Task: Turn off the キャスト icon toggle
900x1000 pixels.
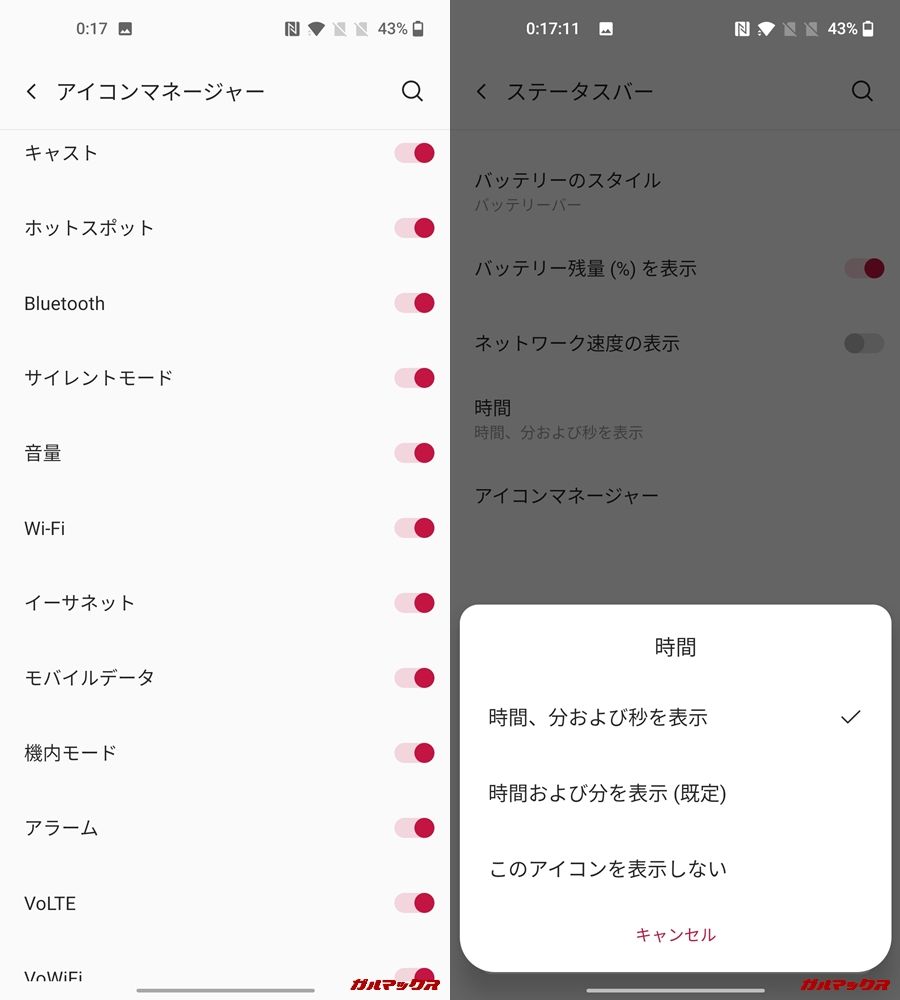Action: point(414,153)
